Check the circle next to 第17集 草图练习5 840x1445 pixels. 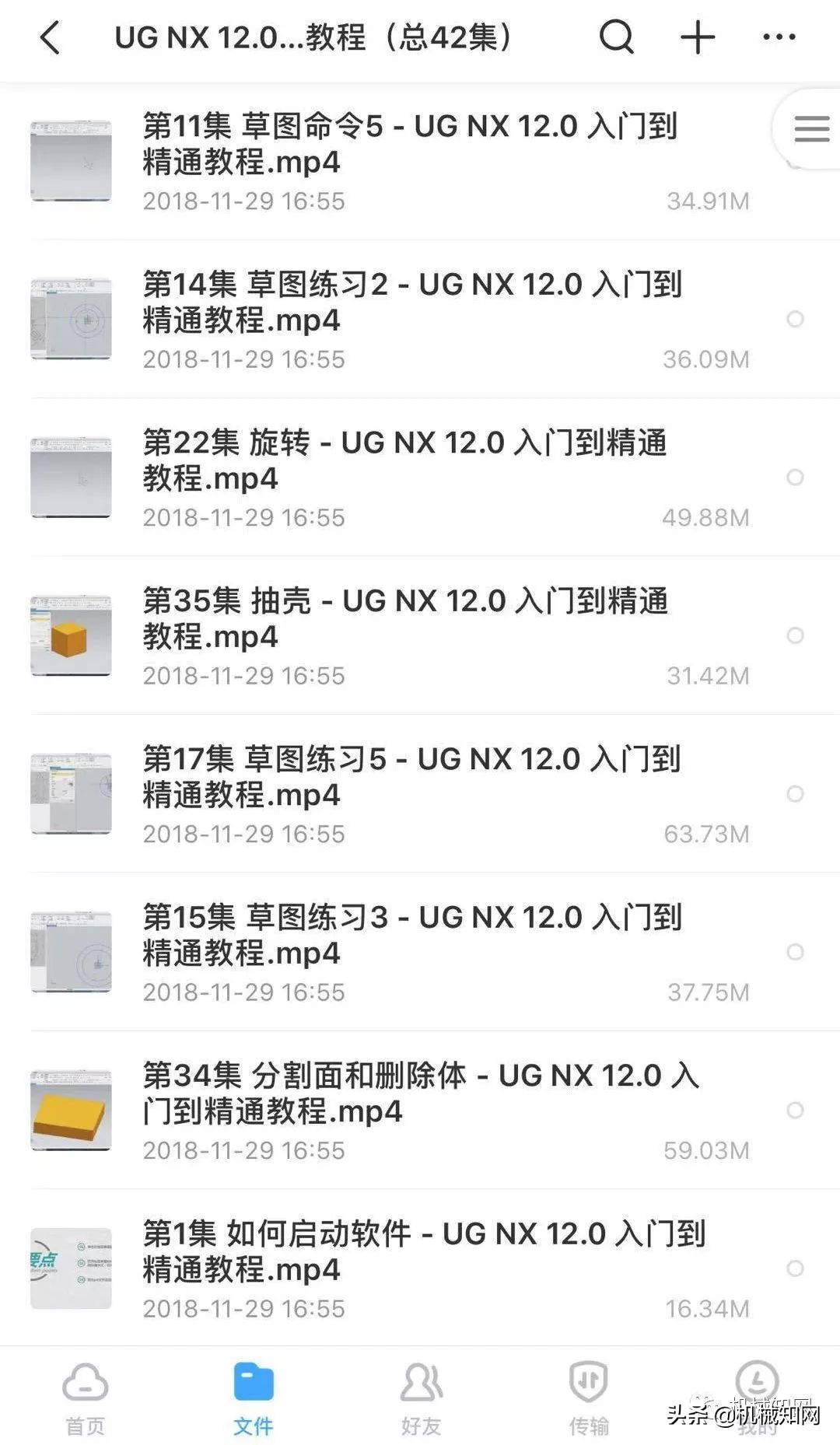pos(795,794)
